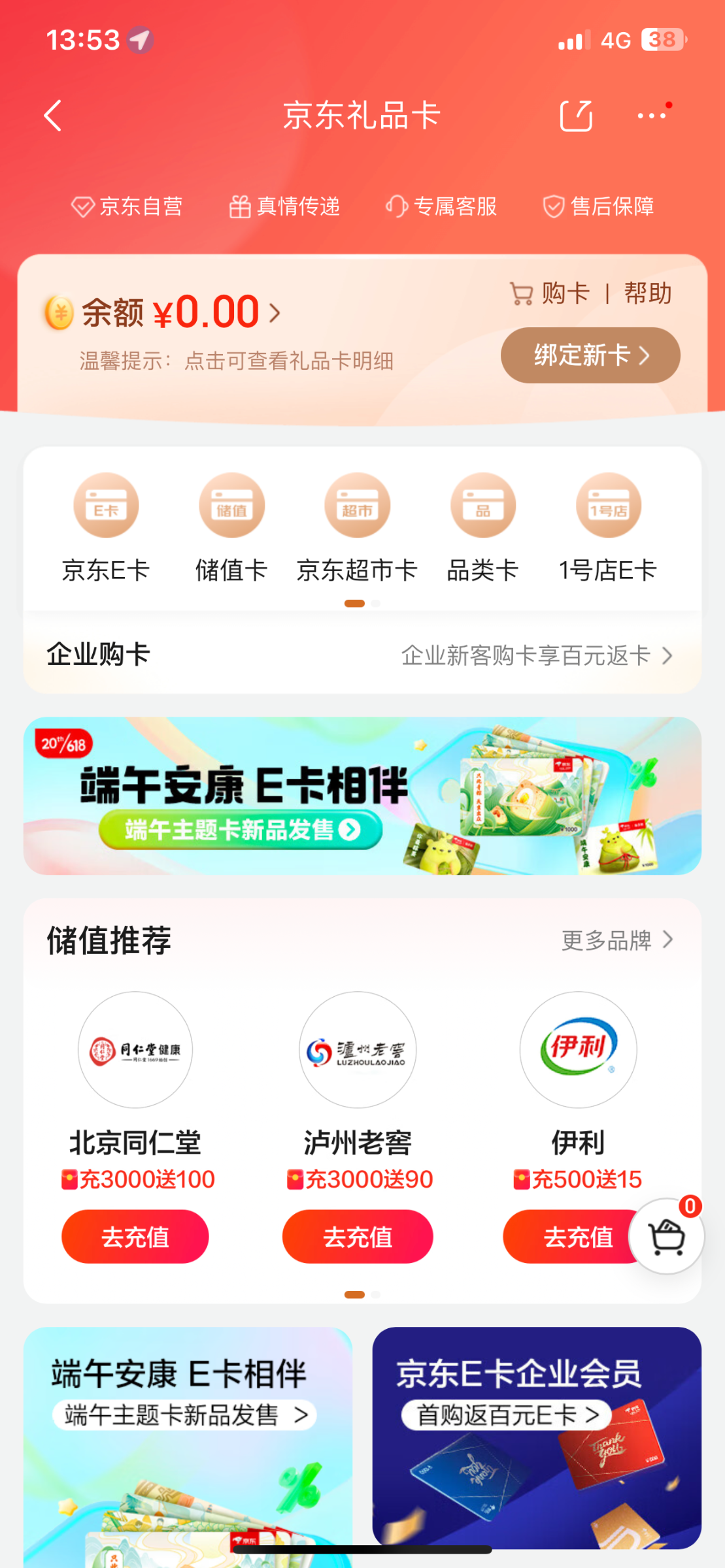725x1568 pixels.
Task: Open 京东E卡企业会员 card
Action: (537, 1437)
